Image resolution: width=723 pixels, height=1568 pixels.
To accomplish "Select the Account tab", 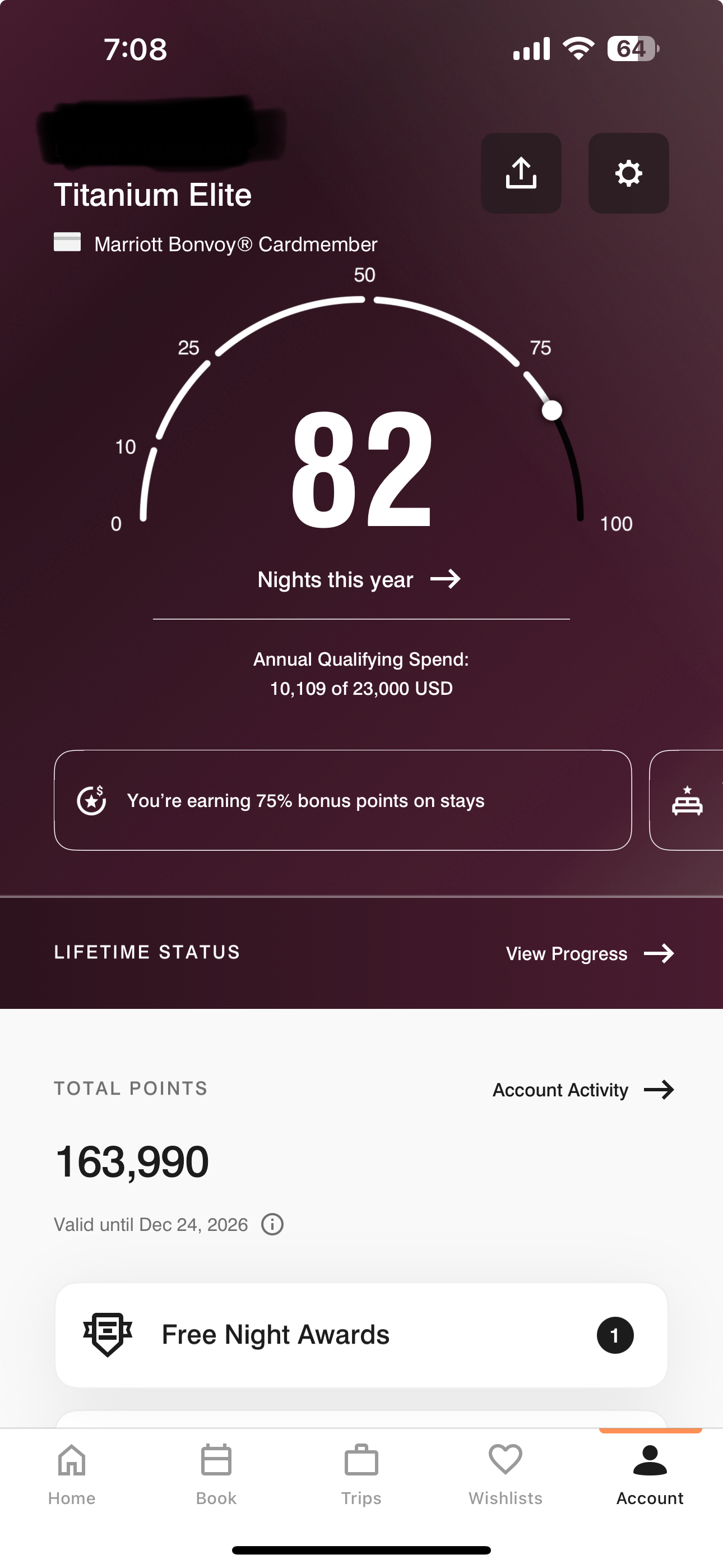I will coord(650,1475).
